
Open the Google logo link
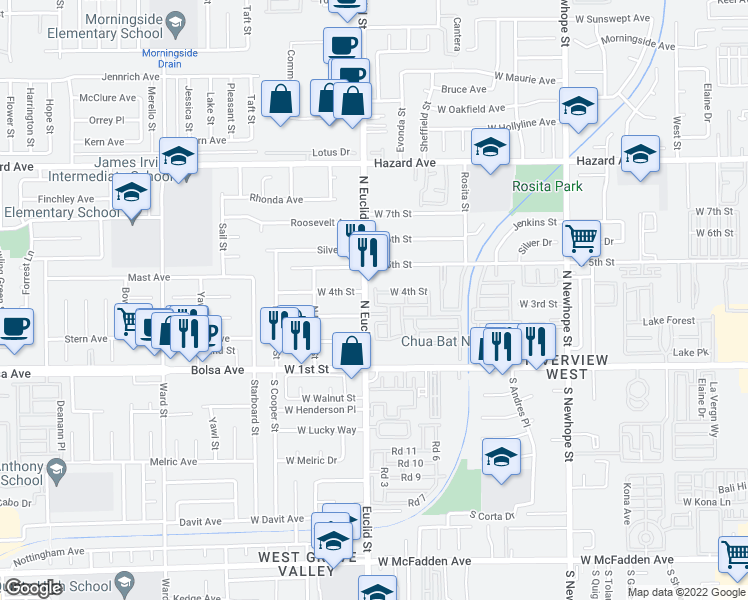[x=32, y=588]
